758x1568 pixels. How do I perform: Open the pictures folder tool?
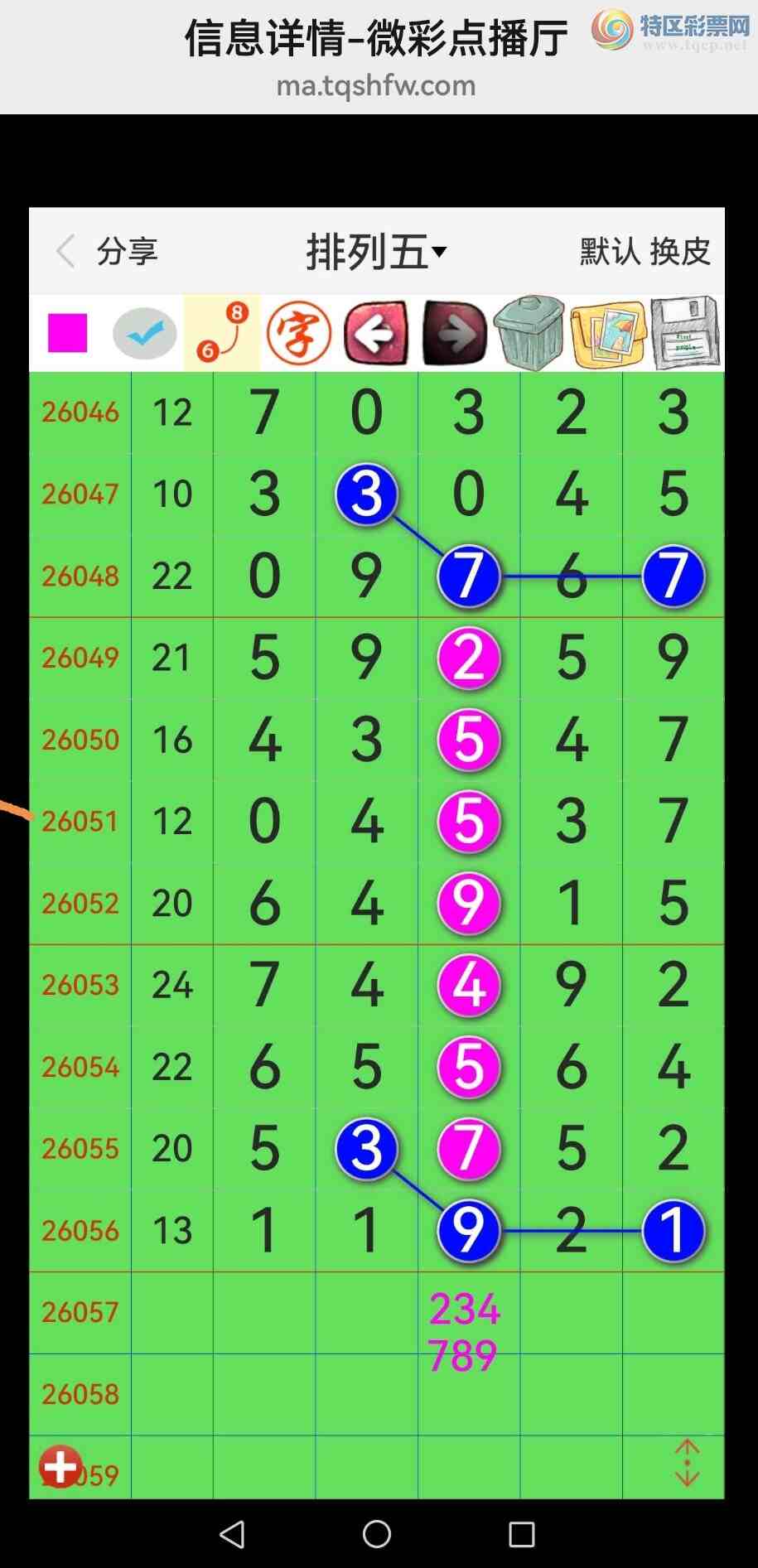point(608,333)
